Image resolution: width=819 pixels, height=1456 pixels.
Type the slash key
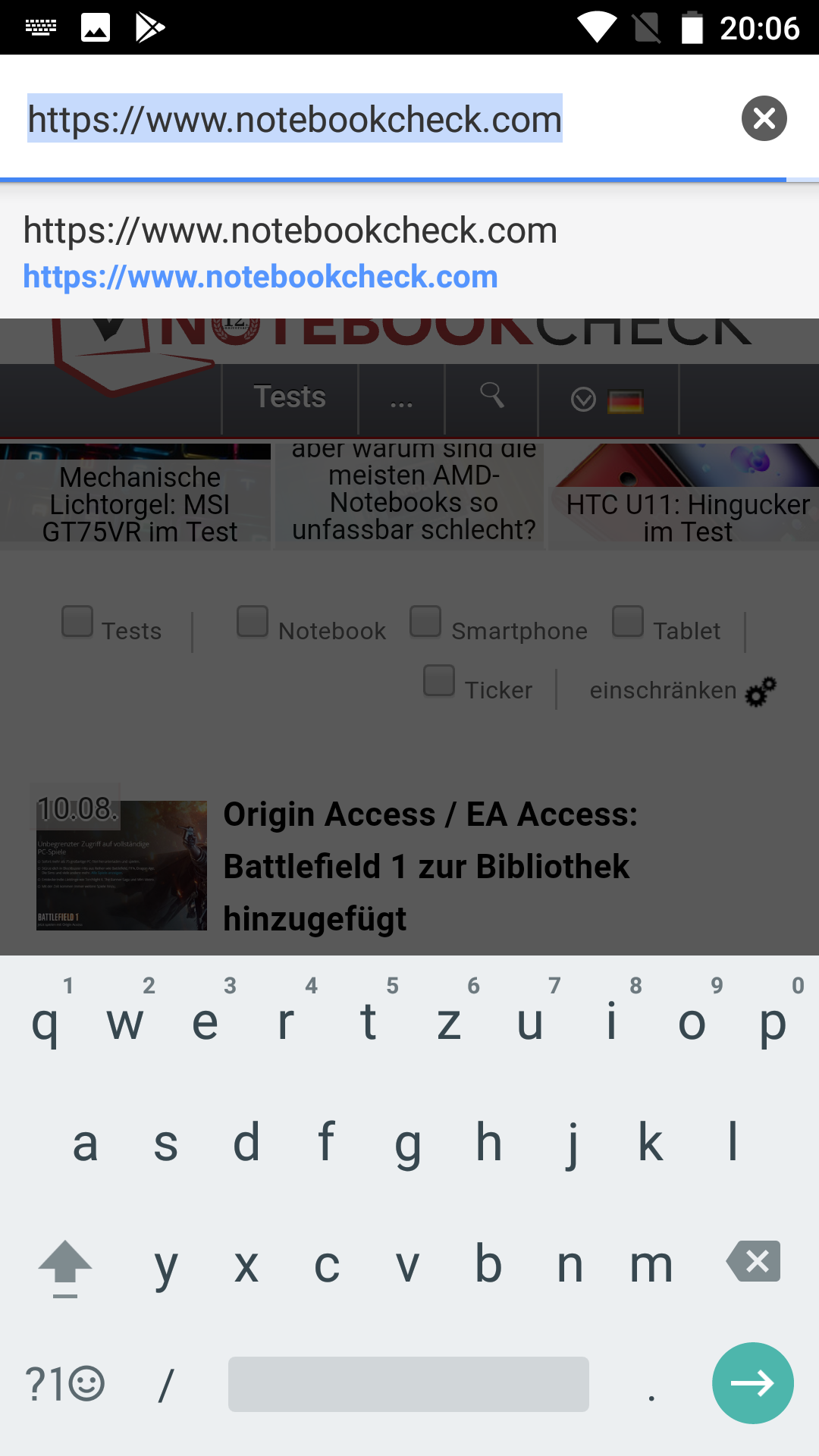pos(166,1385)
